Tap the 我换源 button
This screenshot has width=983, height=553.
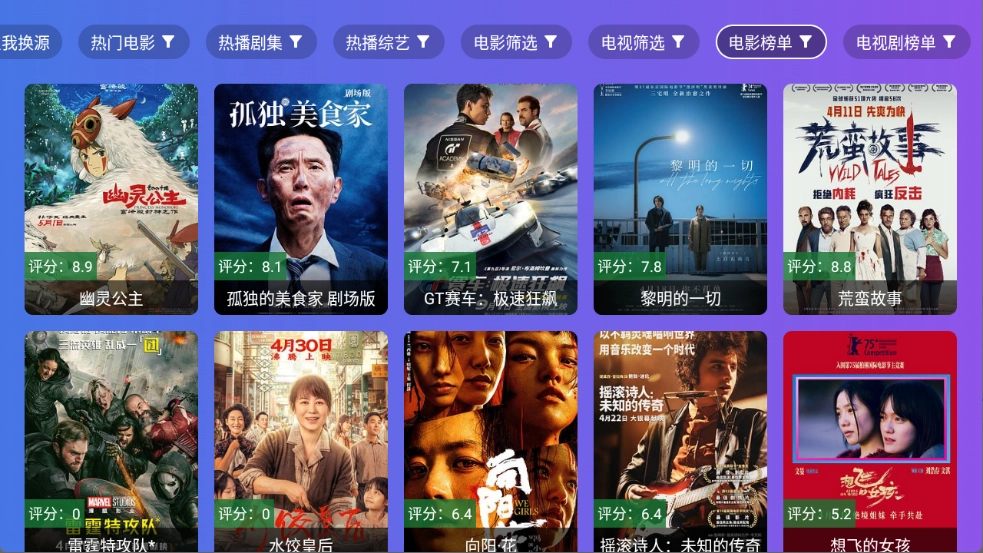click(x=27, y=43)
